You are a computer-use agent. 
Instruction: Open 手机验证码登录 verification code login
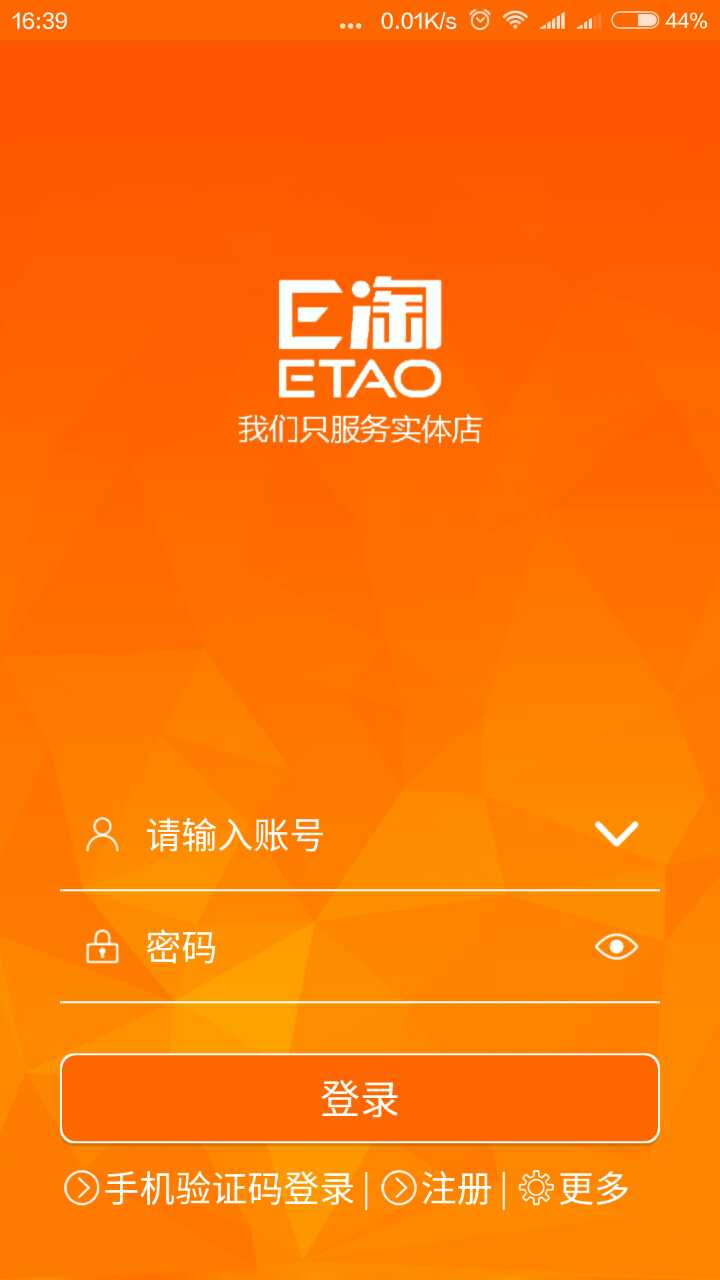(209, 1189)
